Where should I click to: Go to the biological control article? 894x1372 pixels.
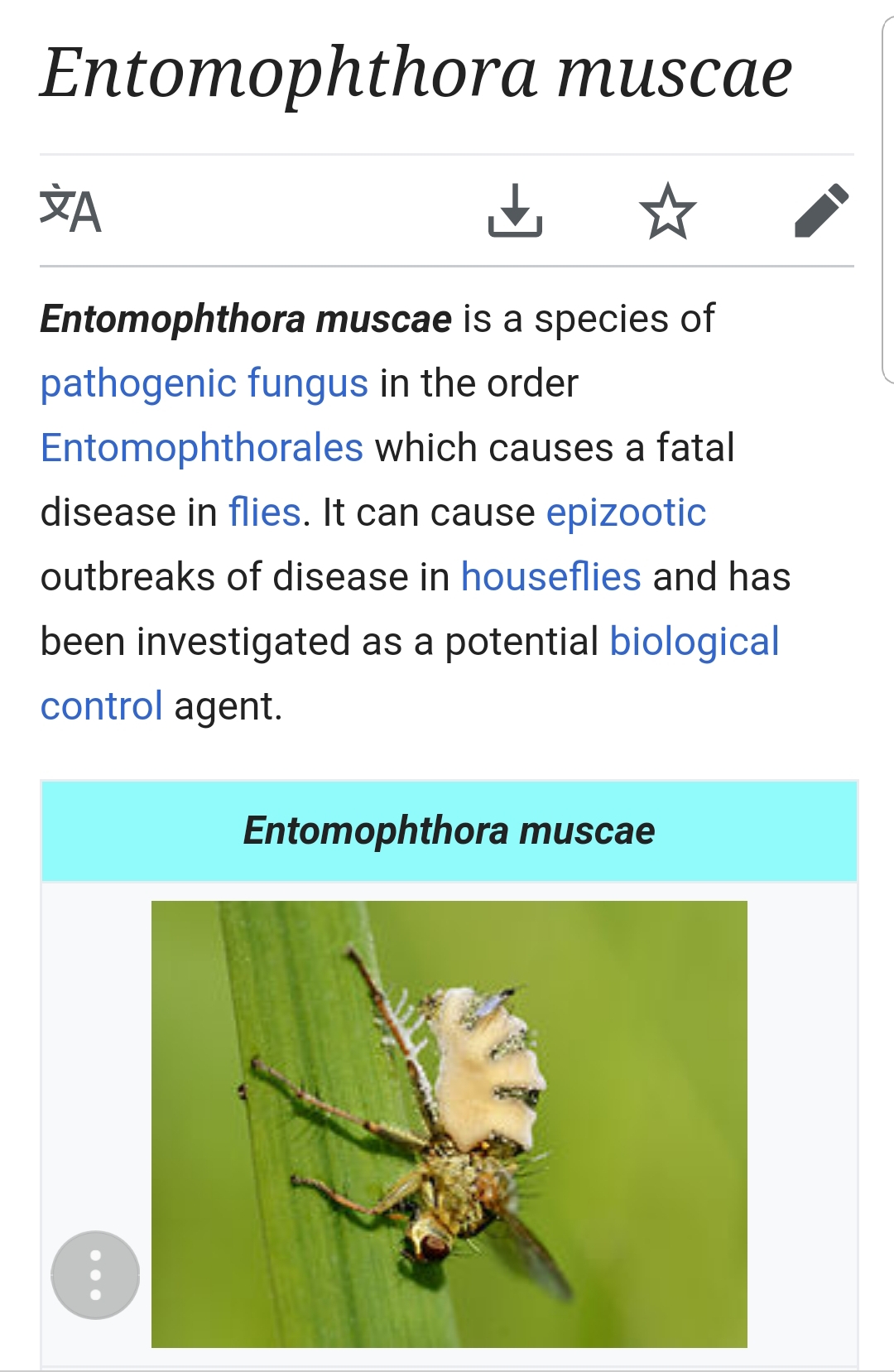[x=694, y=642]
